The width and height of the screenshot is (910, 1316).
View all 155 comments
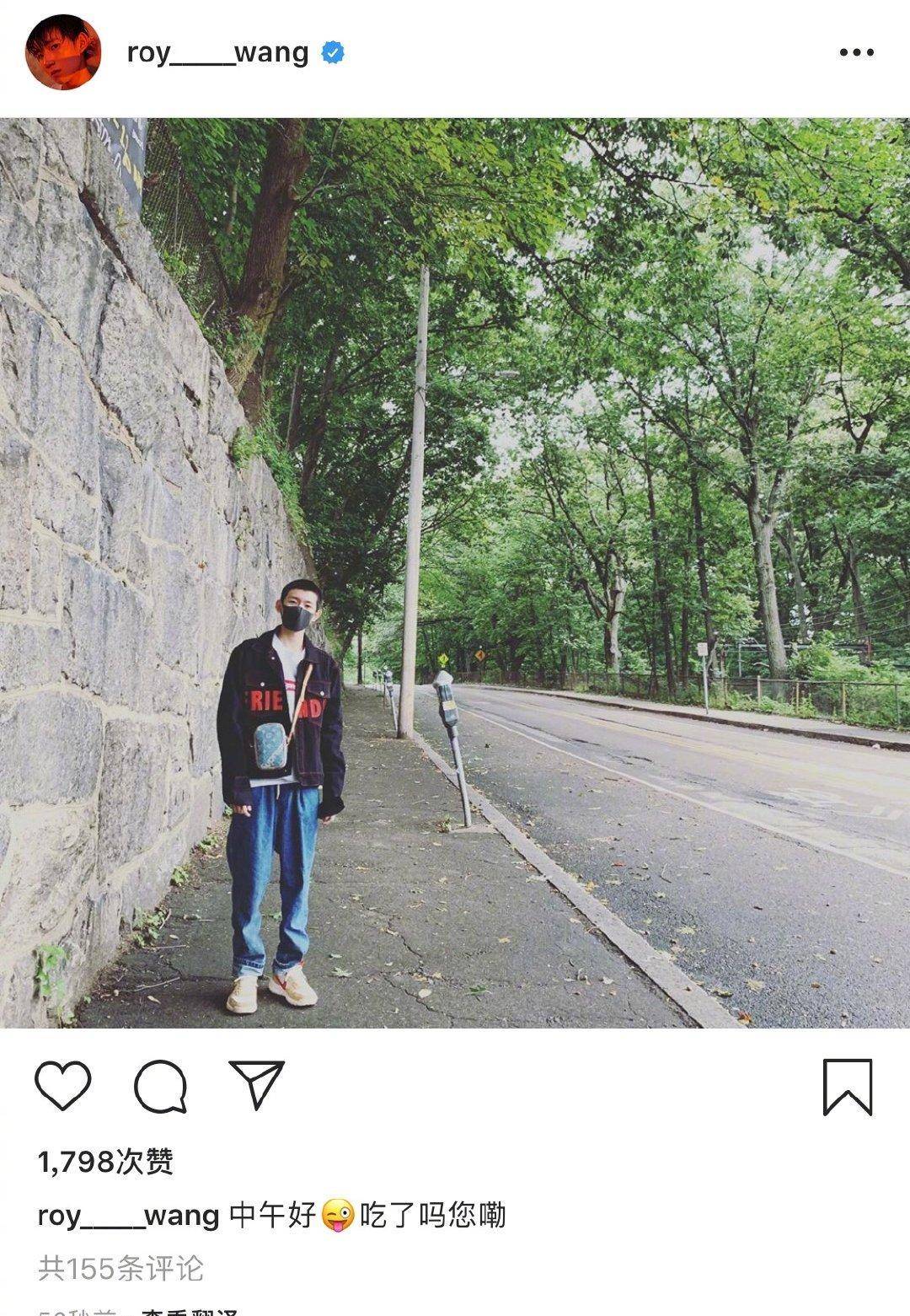[120, 1268]
